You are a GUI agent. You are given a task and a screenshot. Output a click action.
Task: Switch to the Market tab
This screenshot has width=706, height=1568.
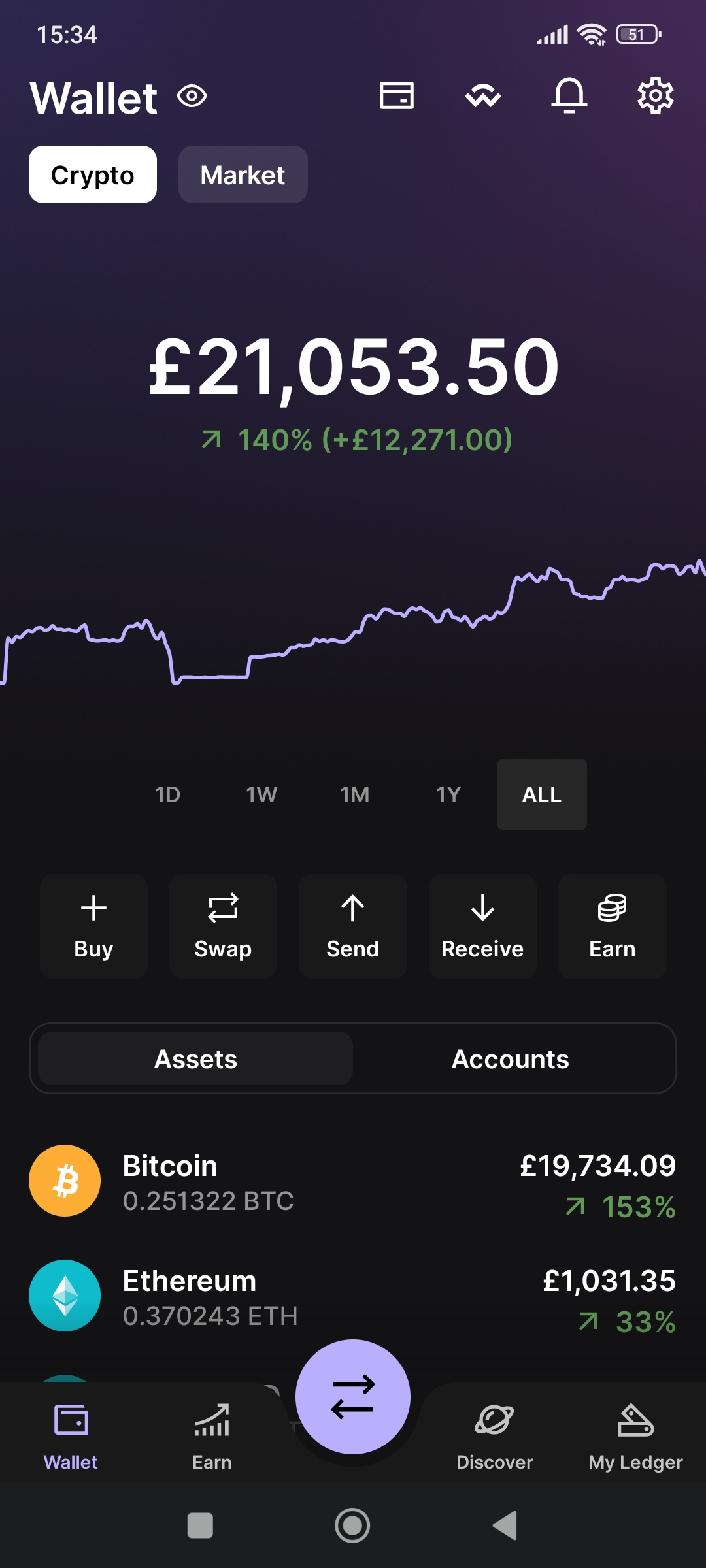click(243, 175)
